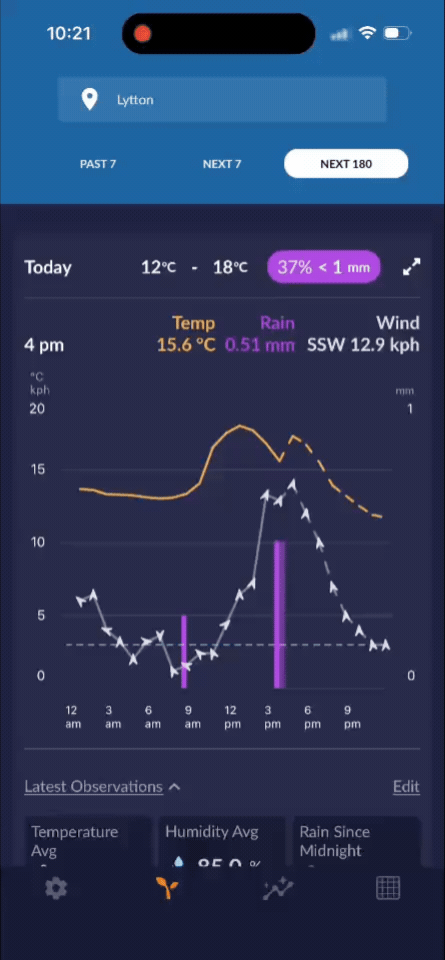Switch to the NEXT 7 view

222,164
